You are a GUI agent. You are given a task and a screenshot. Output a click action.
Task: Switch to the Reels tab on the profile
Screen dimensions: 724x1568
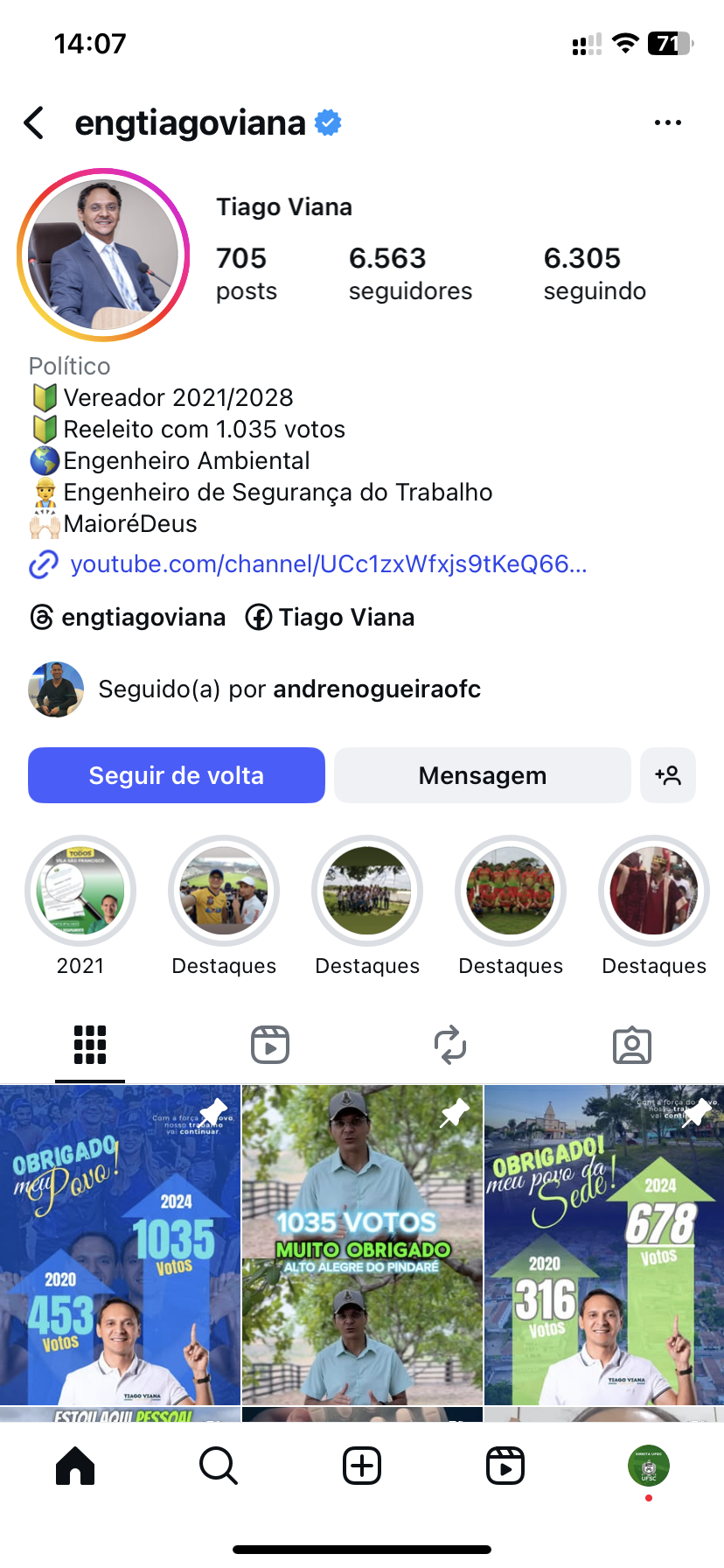point(270,1045)
